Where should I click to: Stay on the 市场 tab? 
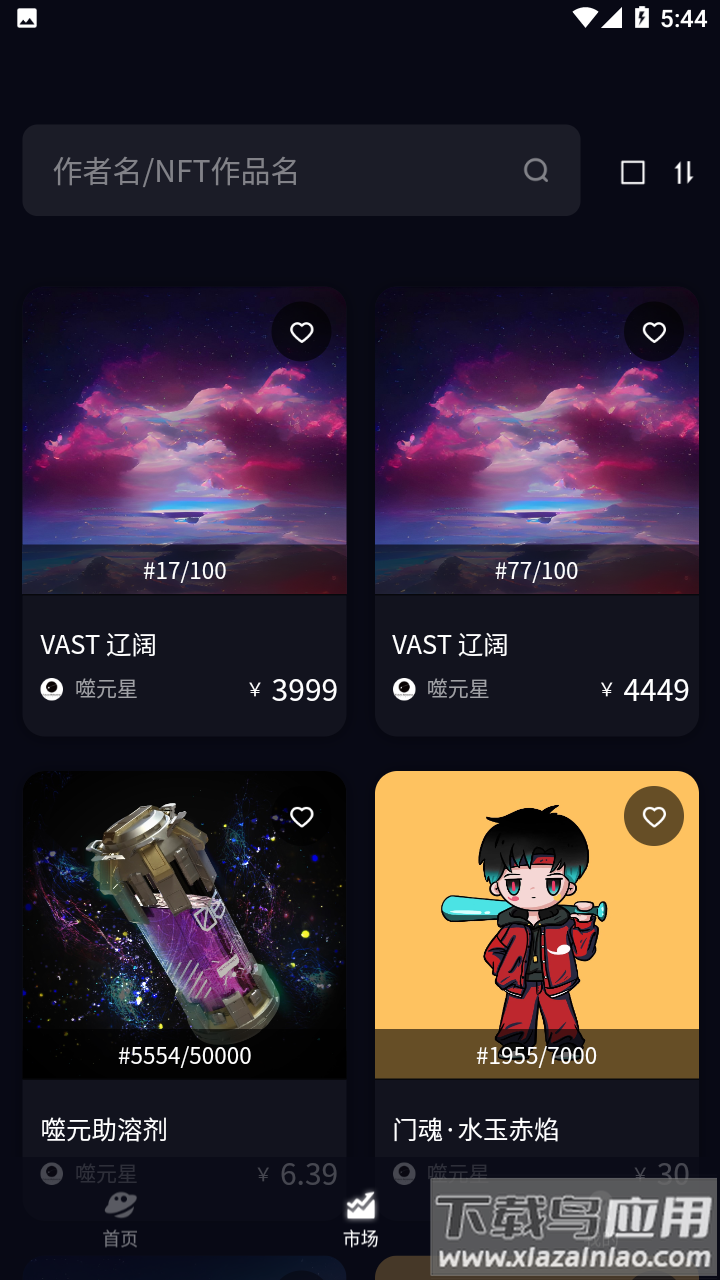[360, 1220]
